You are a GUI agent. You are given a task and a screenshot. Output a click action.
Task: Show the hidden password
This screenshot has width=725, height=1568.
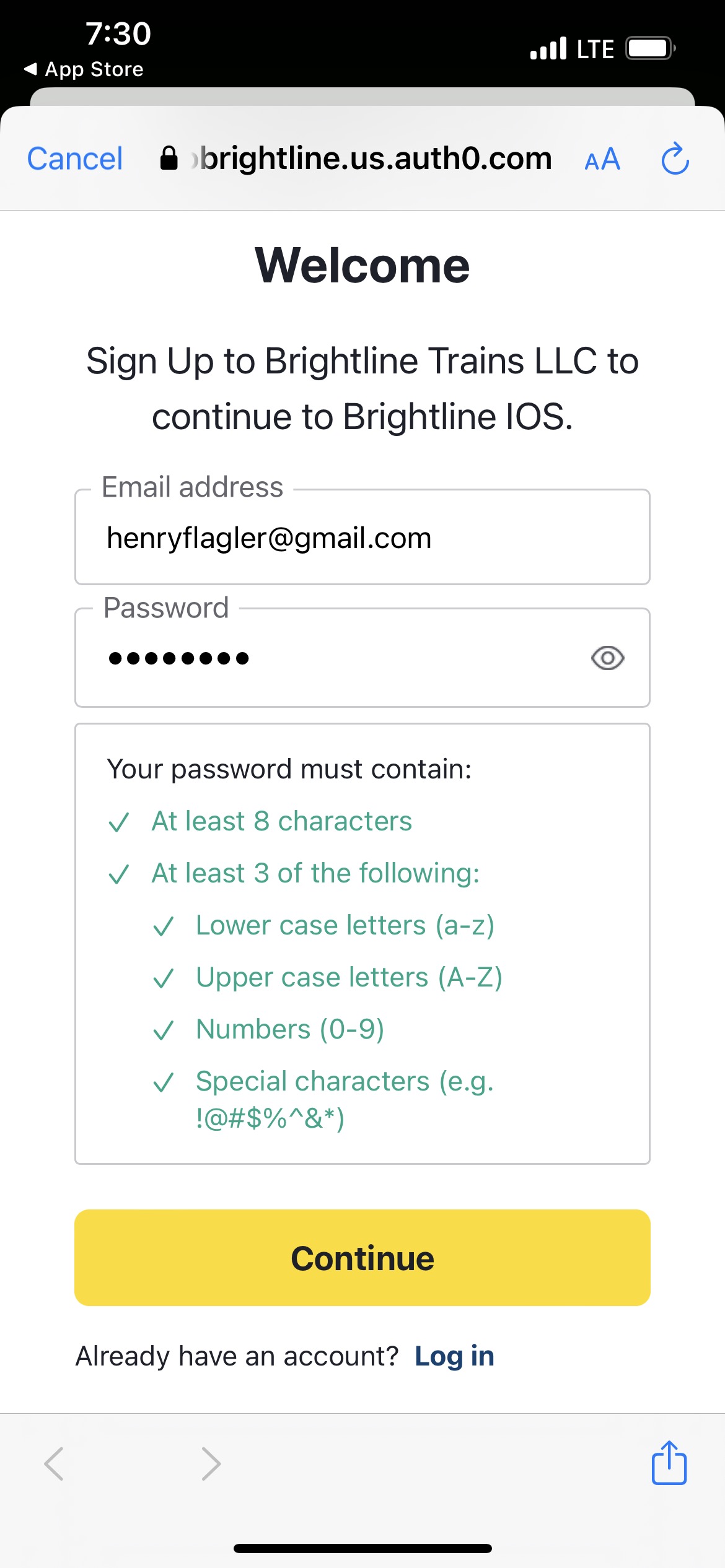pos(607,658)
